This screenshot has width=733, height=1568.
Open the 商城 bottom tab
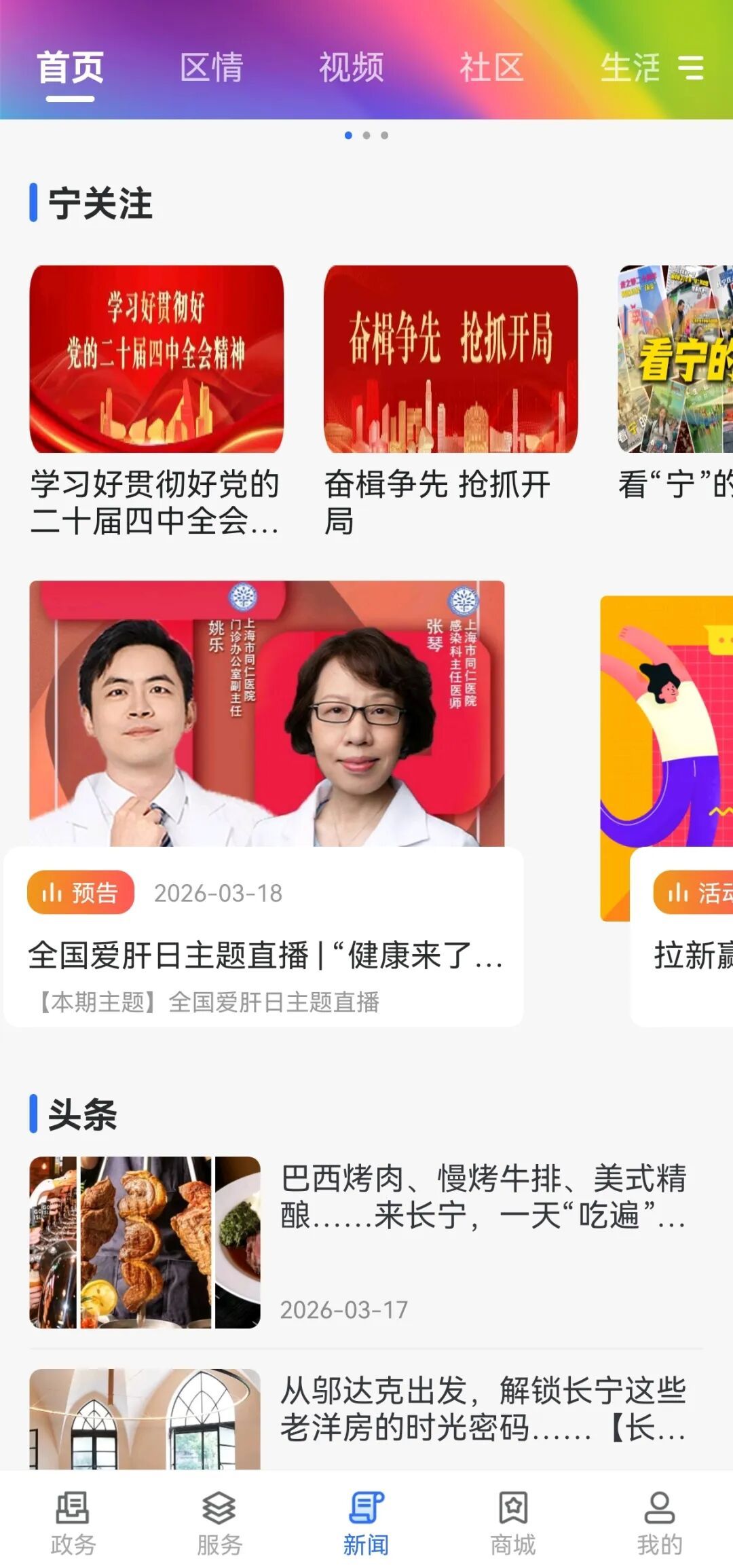513,1524
